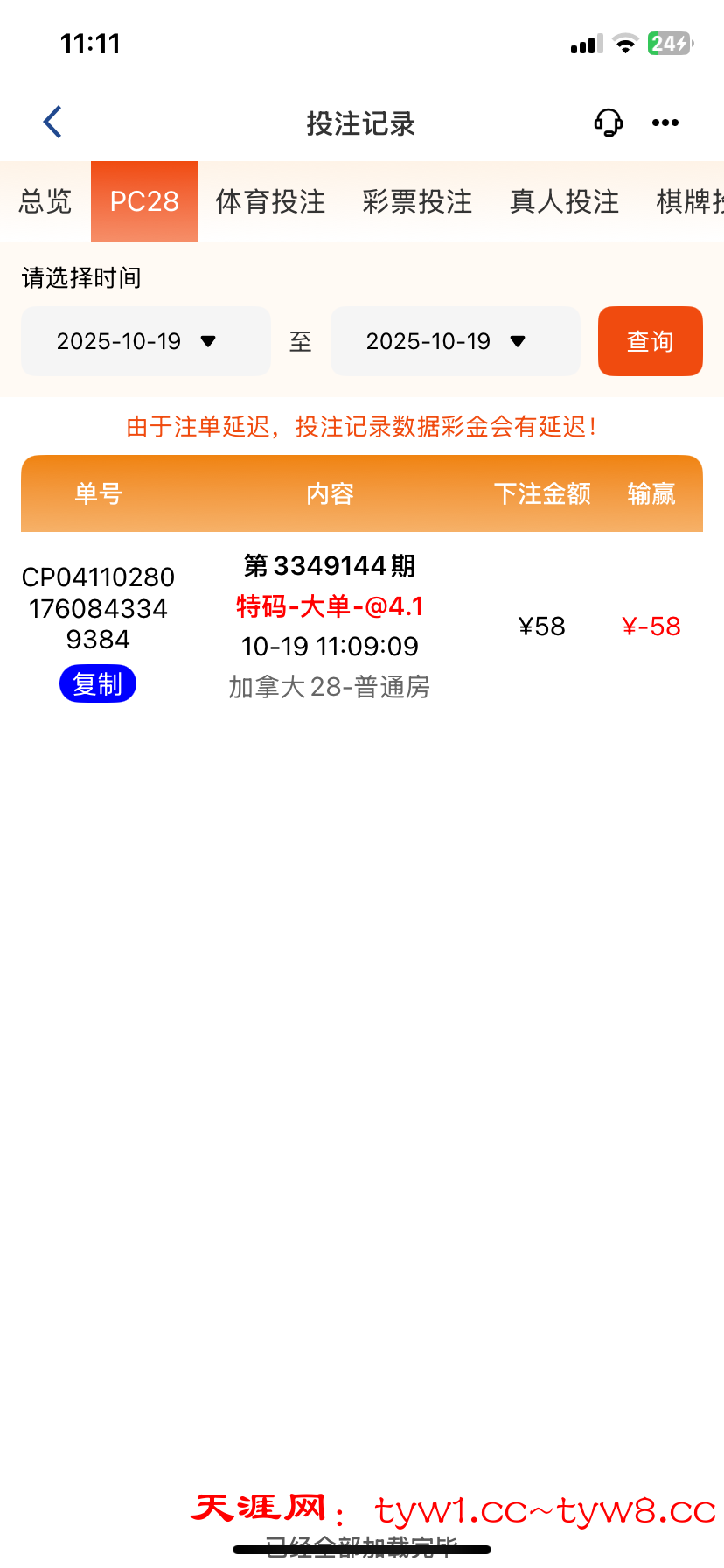The width and height of the screenshot is (724, 1568).
Task: Open the 棋牌 betting tab
Action: click(x=690, y=201)
